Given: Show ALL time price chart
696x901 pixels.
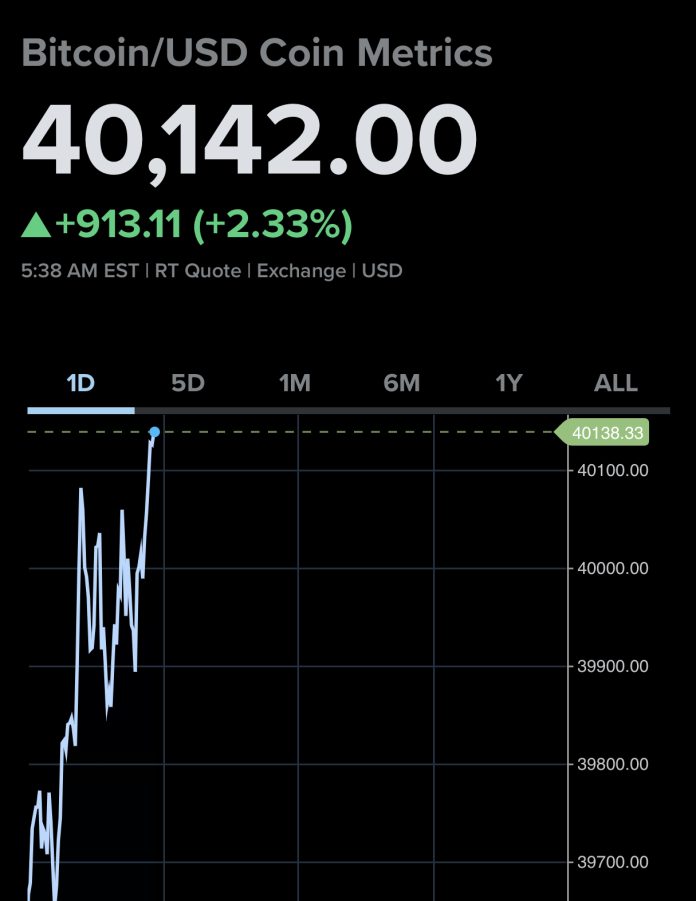Looking at the screenshot, I should (x=615, y=383).
